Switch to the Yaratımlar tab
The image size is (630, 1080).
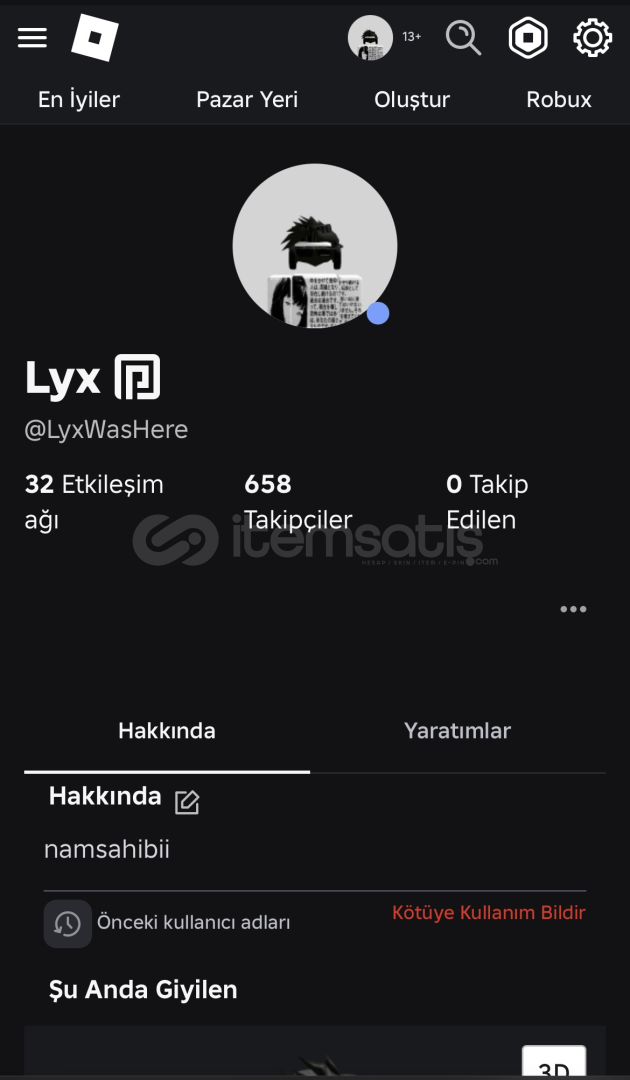(457, 731)
